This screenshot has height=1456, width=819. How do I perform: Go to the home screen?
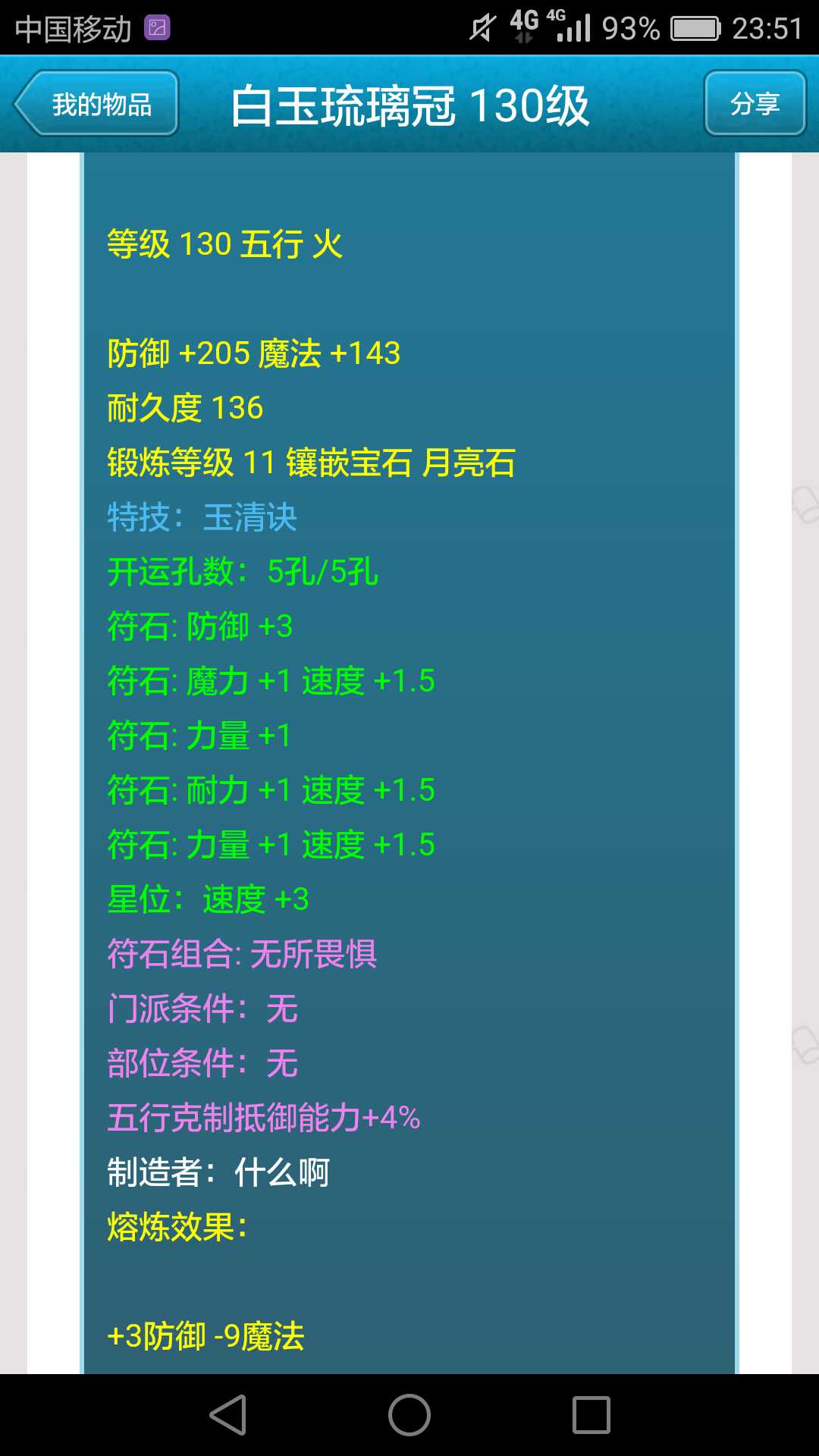pyautogui.click(x=409, y=1415)
